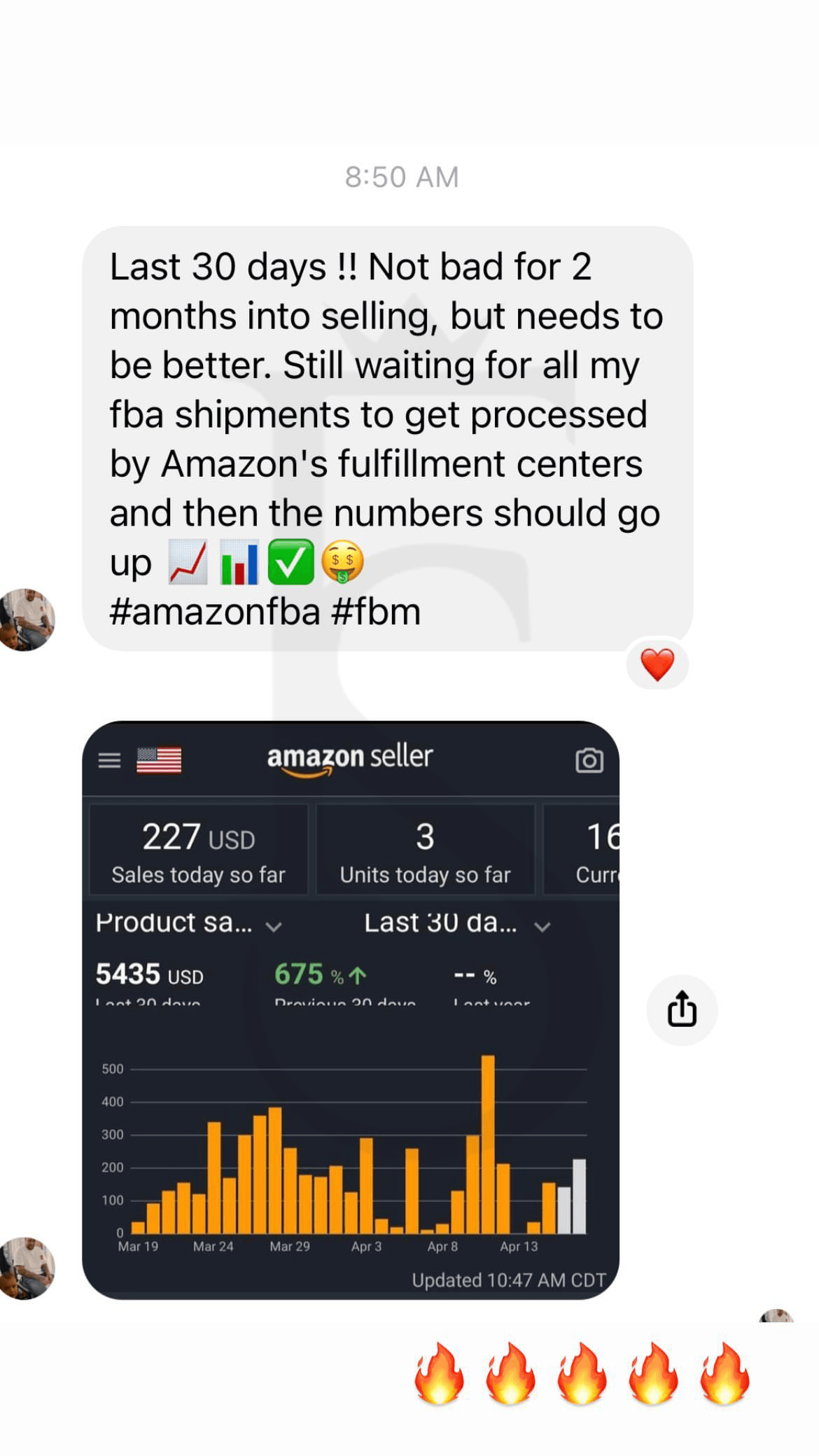Open the Amazon seller screenshot image
Image resolution: width=819 pixels, height=1456 pixels.
[x=350, y=1010]
